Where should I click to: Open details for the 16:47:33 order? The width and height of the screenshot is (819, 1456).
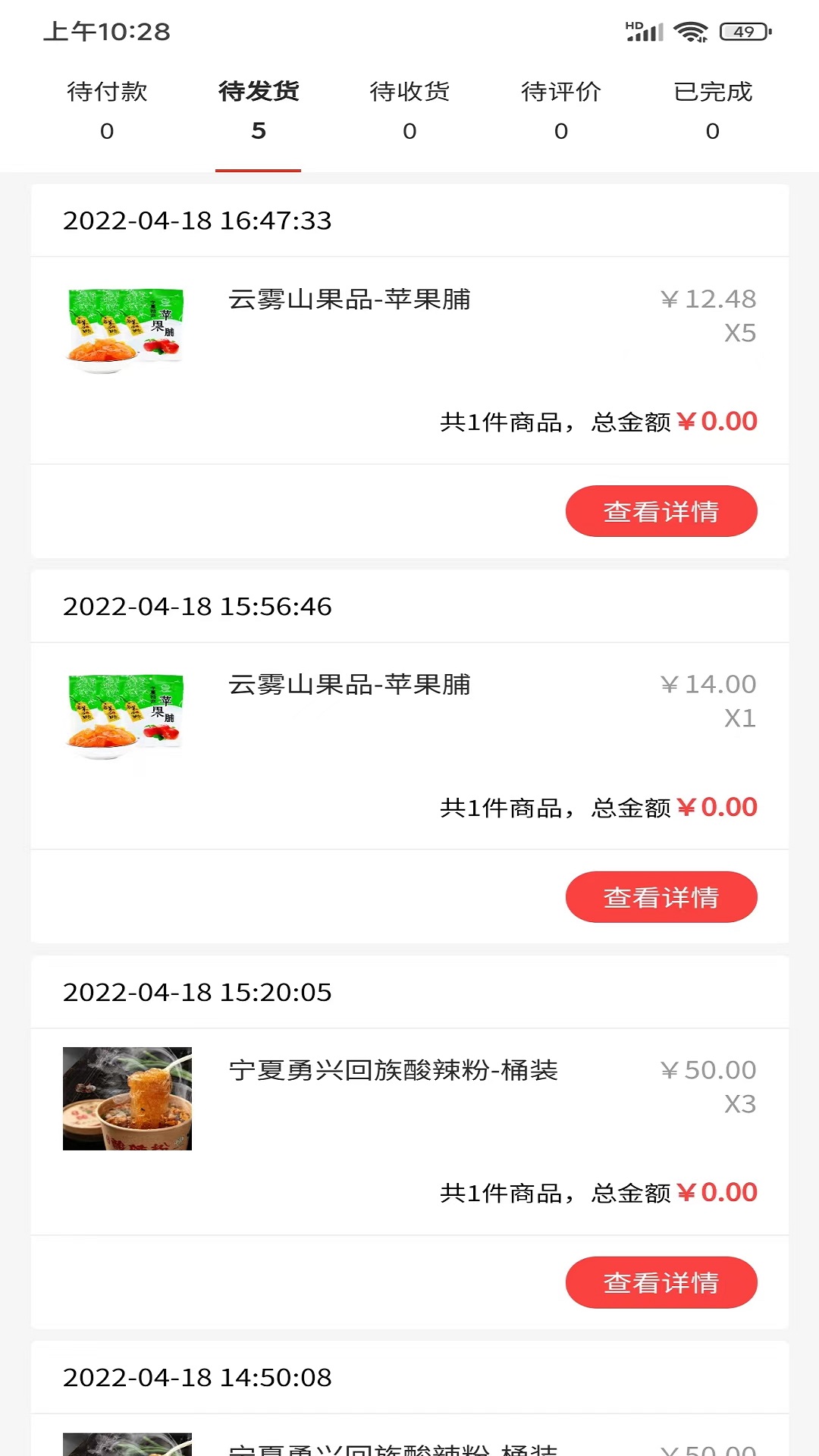pyautogui.click(x=661, y=511)
